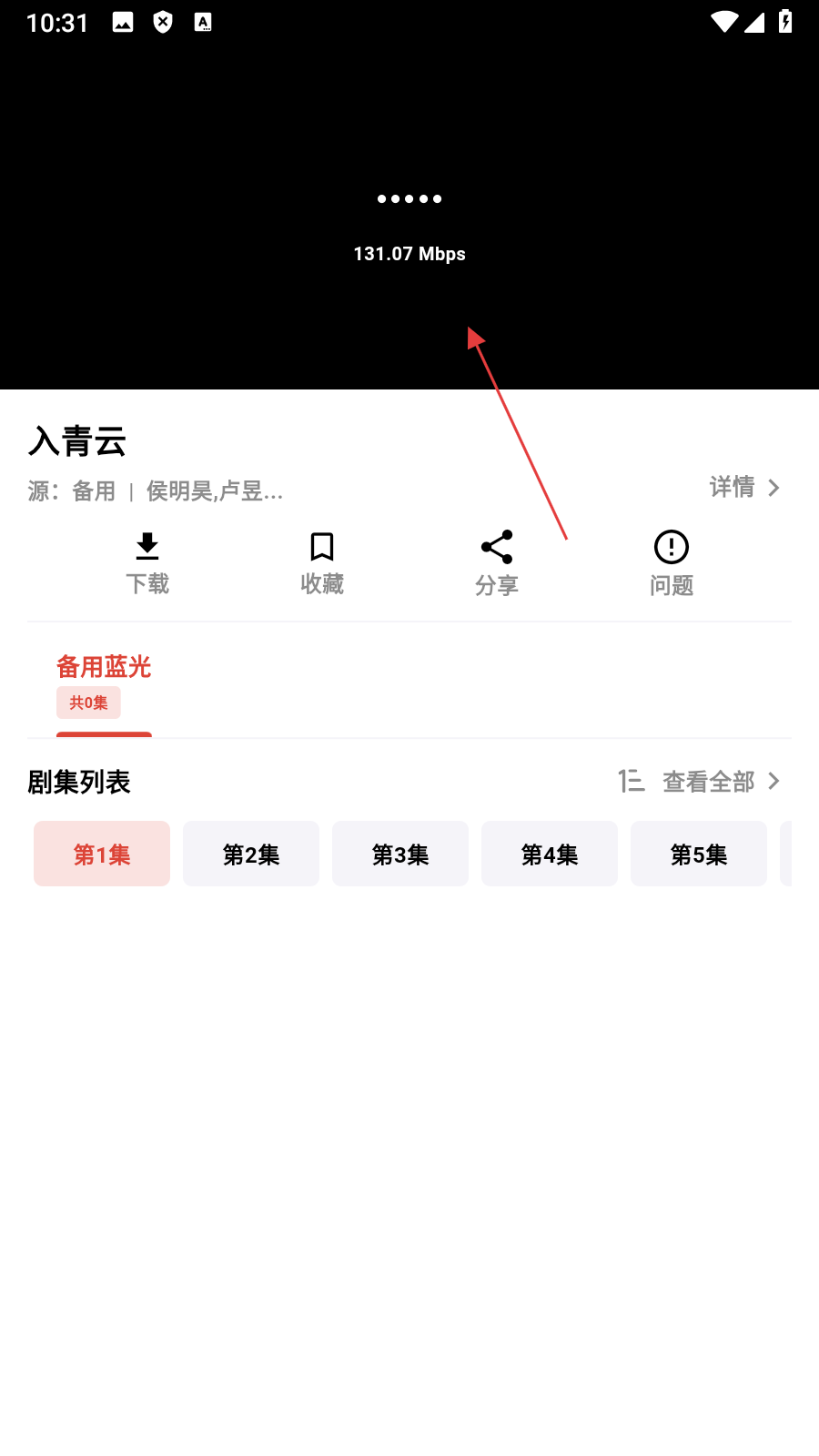Add 入青云 to favorites (收藏)
Viewport: 819px width, 1456px height.
click(321, 563)
